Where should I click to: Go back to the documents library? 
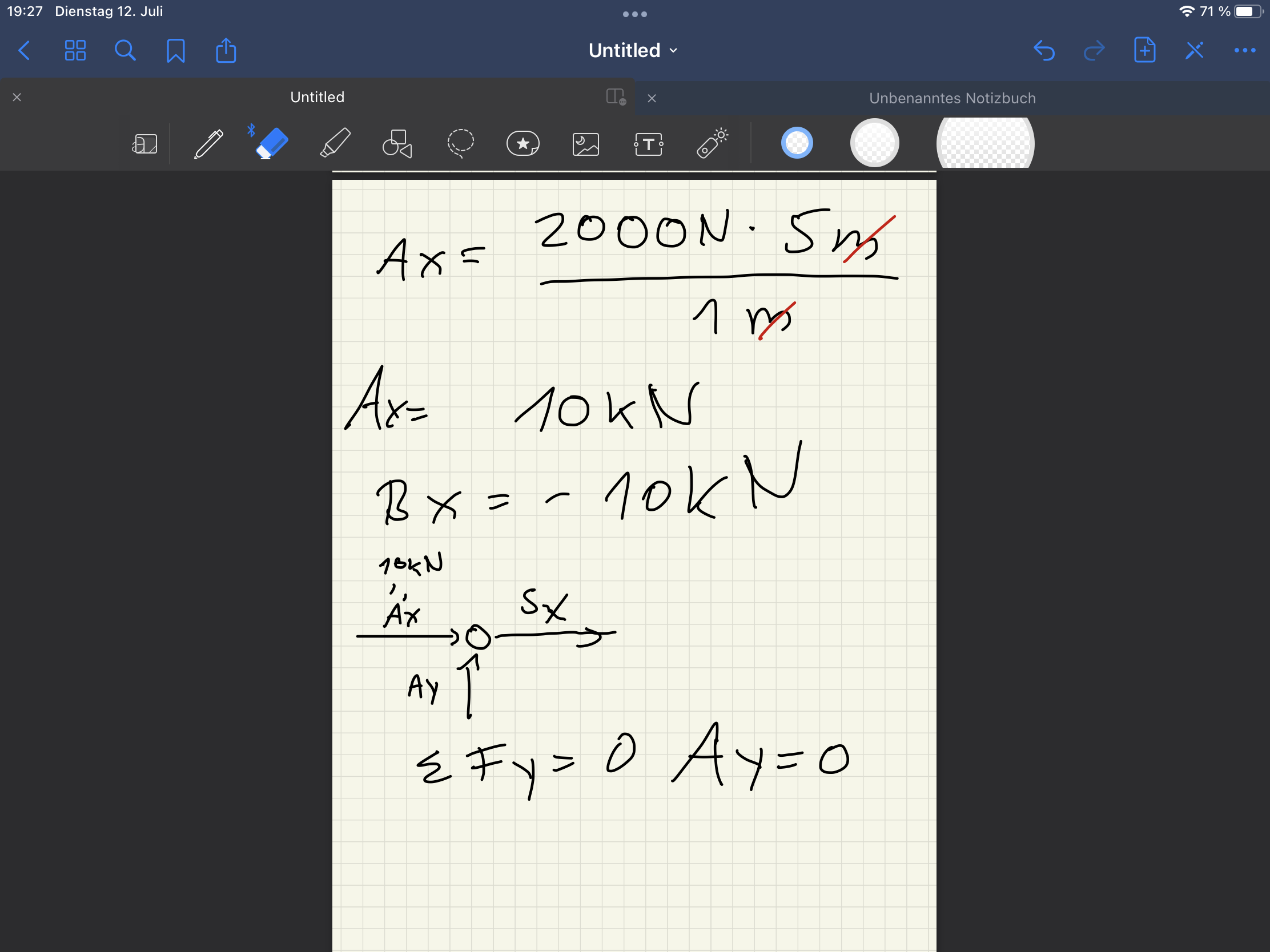coord(24,50)
